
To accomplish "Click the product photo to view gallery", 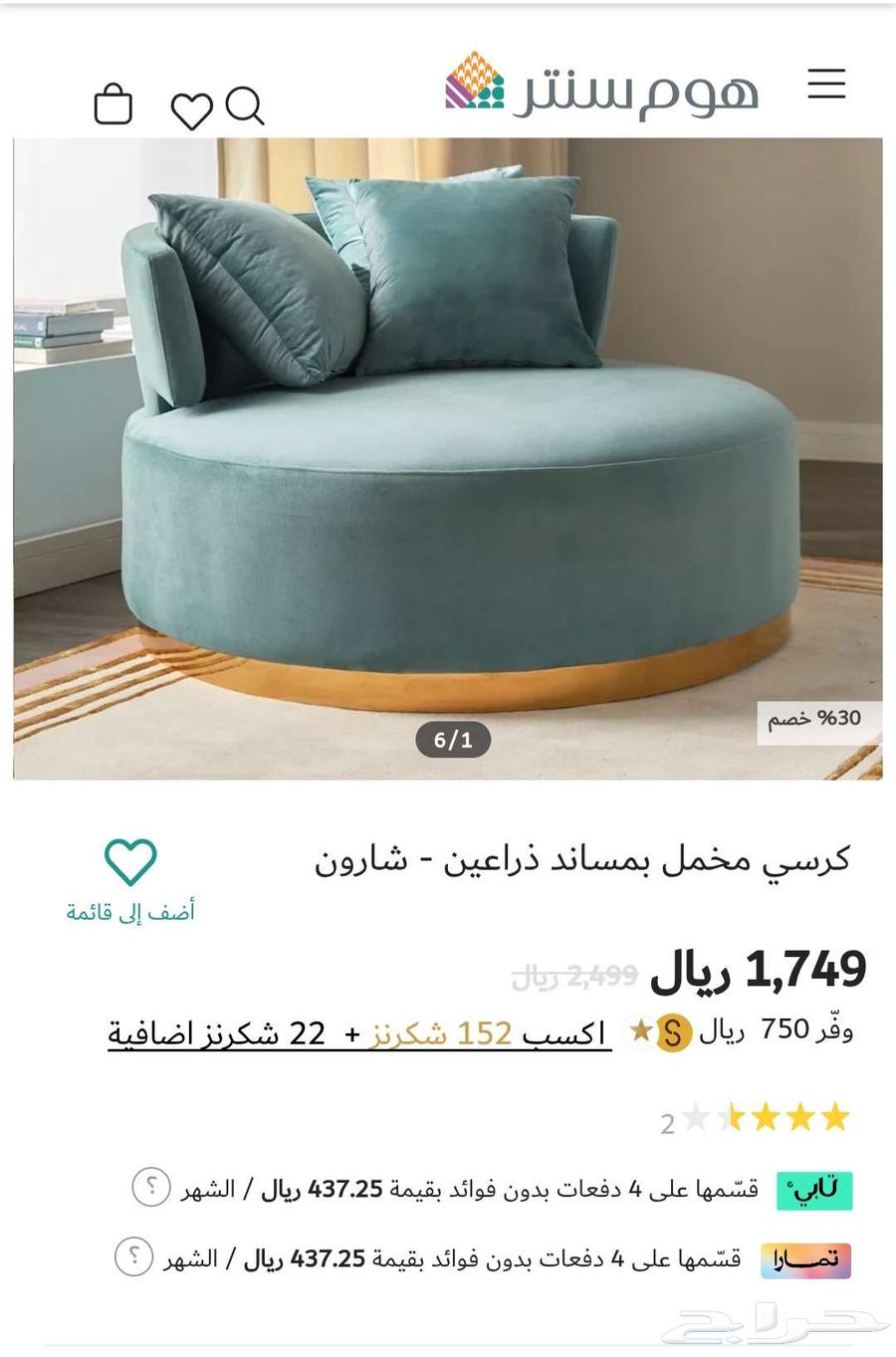I will 448,448.
